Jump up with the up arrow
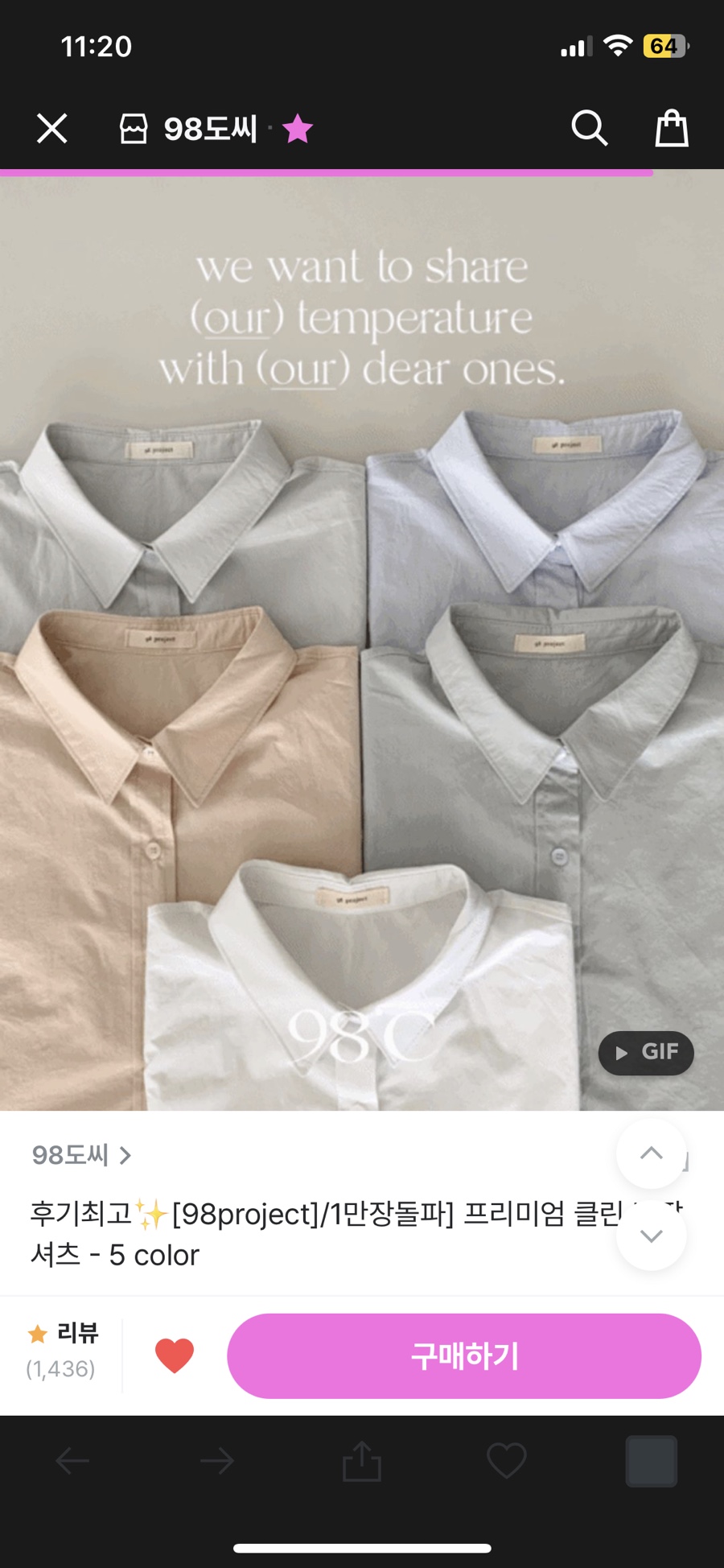The height and width of the screenshot is (1568, 724). 651,1153
